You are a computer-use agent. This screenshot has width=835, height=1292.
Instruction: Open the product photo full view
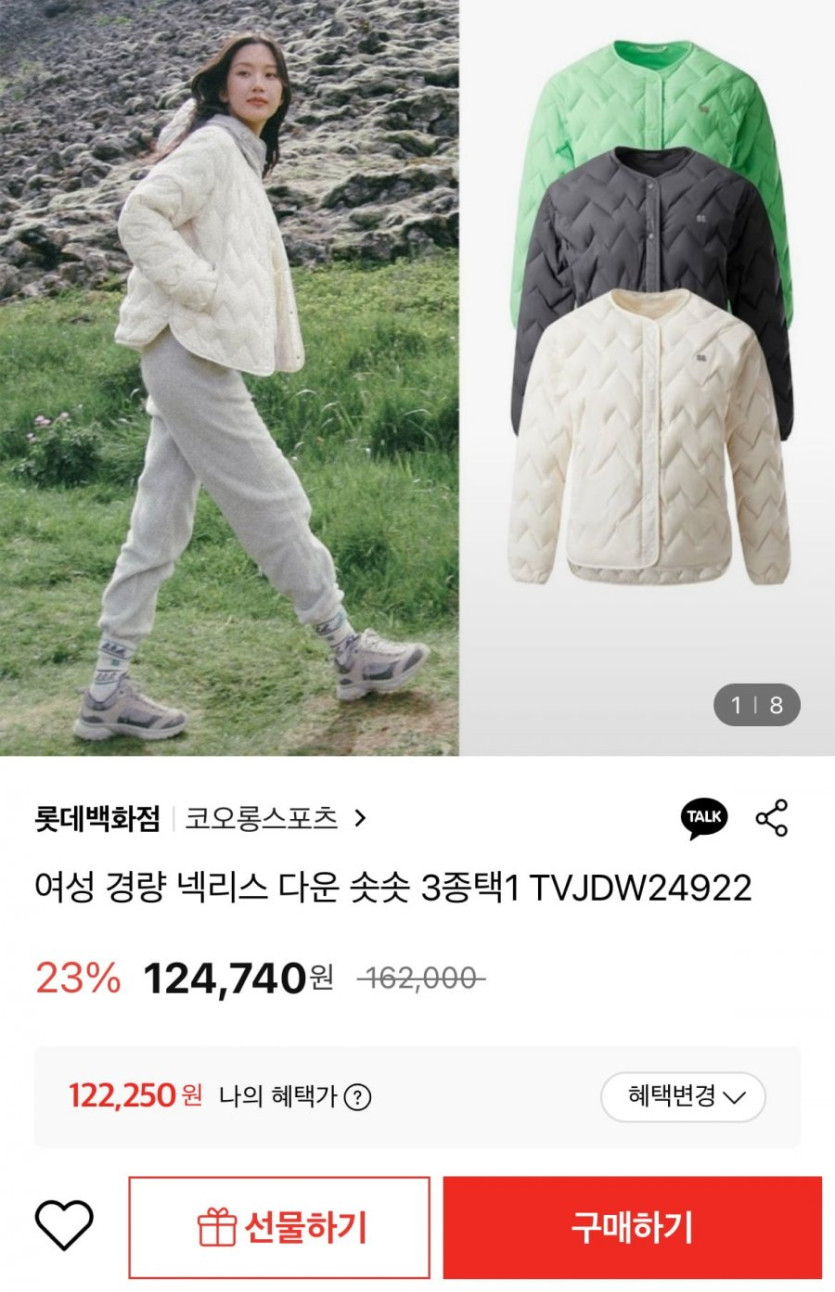point(417,378)
